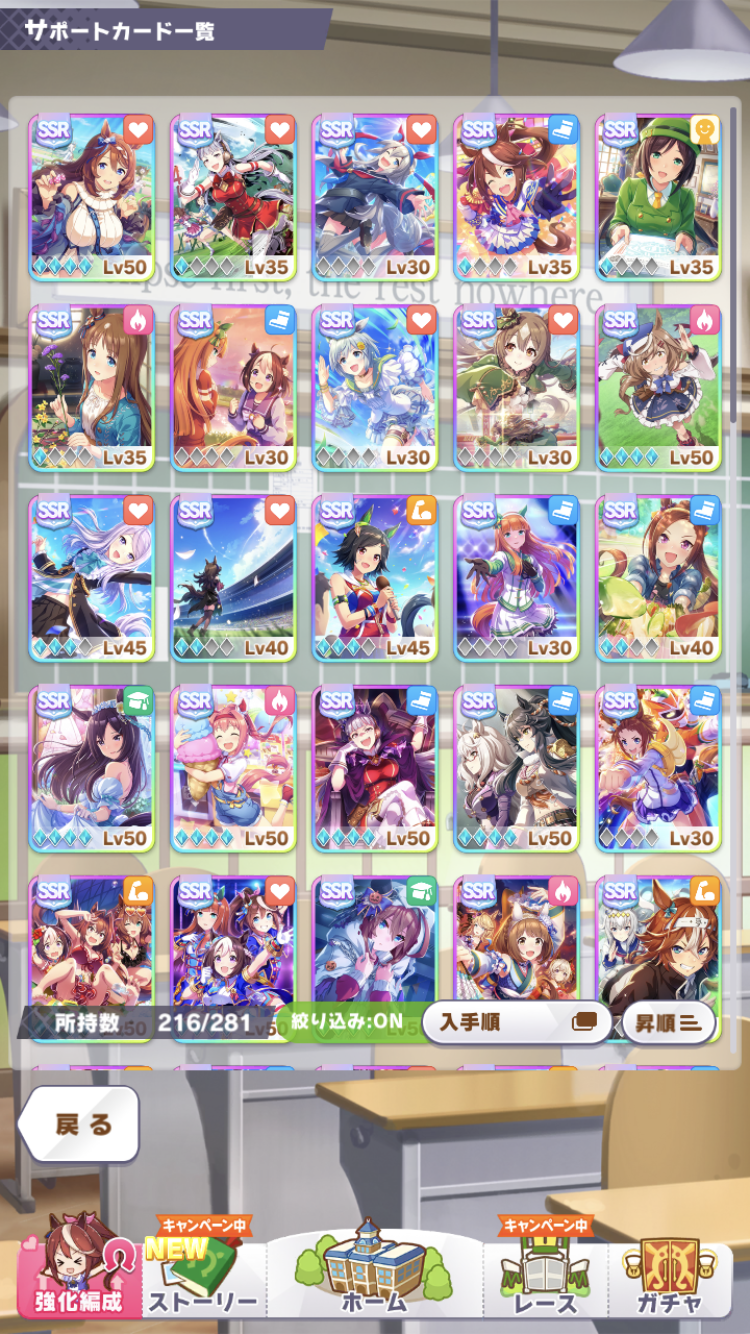Open the Lv50 SSR card with dark-haired girl in blue dress
The height and width of the screenshot is (1334, 750).
[x=91, y=768]
